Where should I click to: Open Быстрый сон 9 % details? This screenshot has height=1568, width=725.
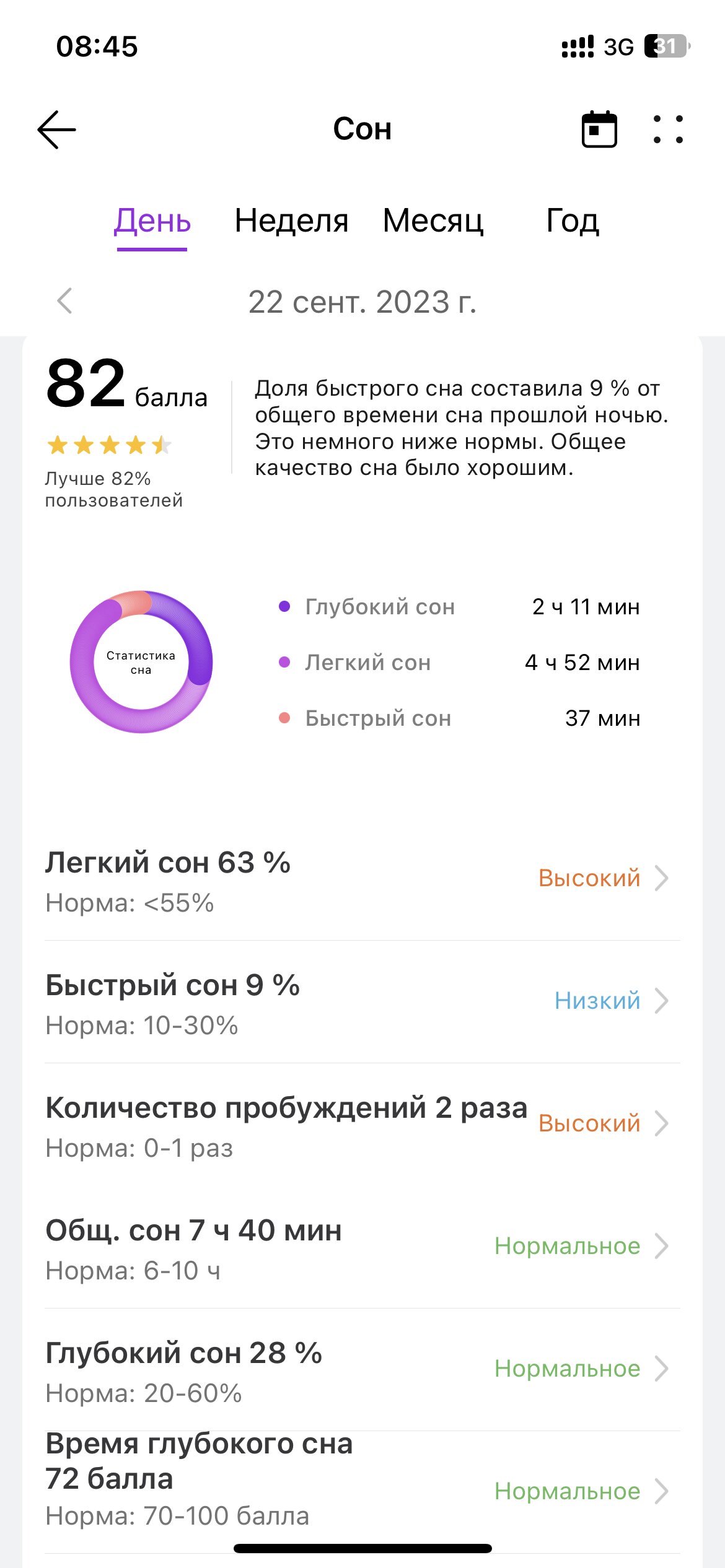point(362,1003)
